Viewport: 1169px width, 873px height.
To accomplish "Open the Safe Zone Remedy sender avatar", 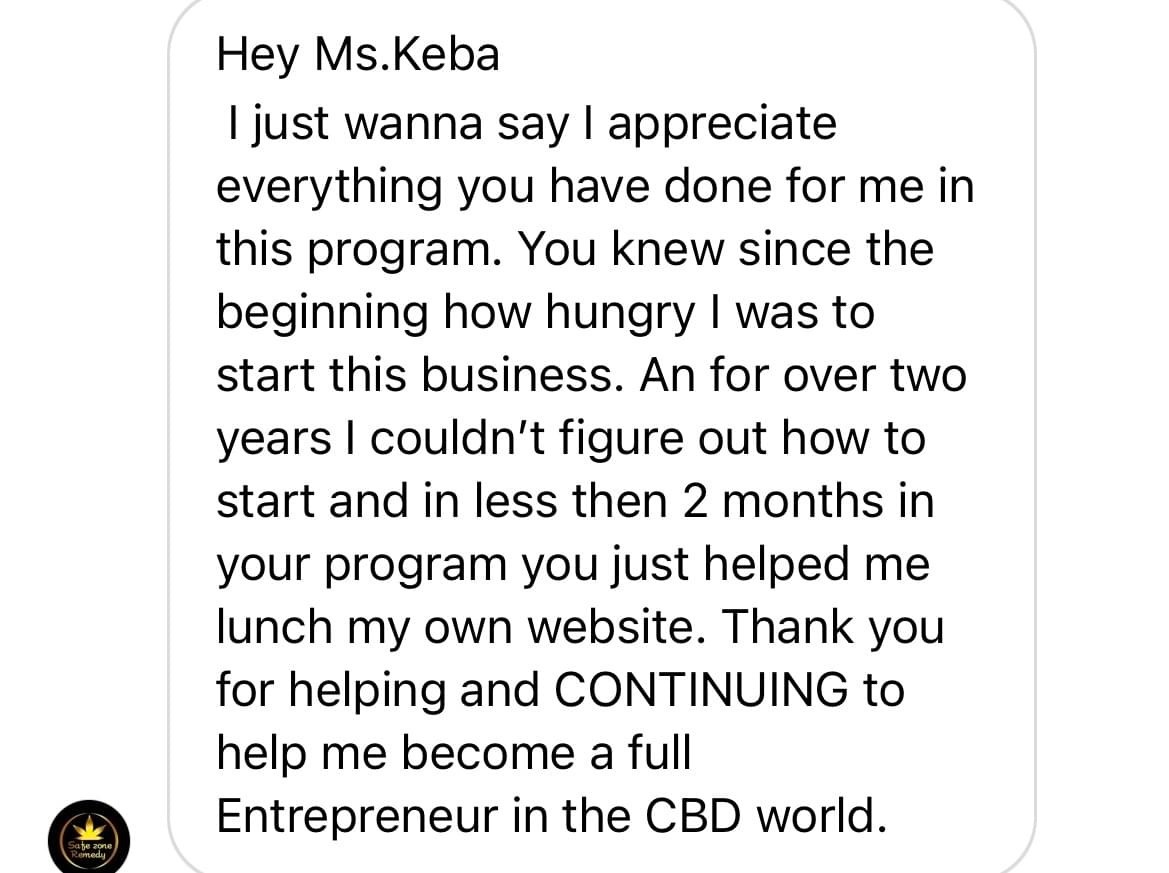I will pyautogui.click(x=89, y=839).
